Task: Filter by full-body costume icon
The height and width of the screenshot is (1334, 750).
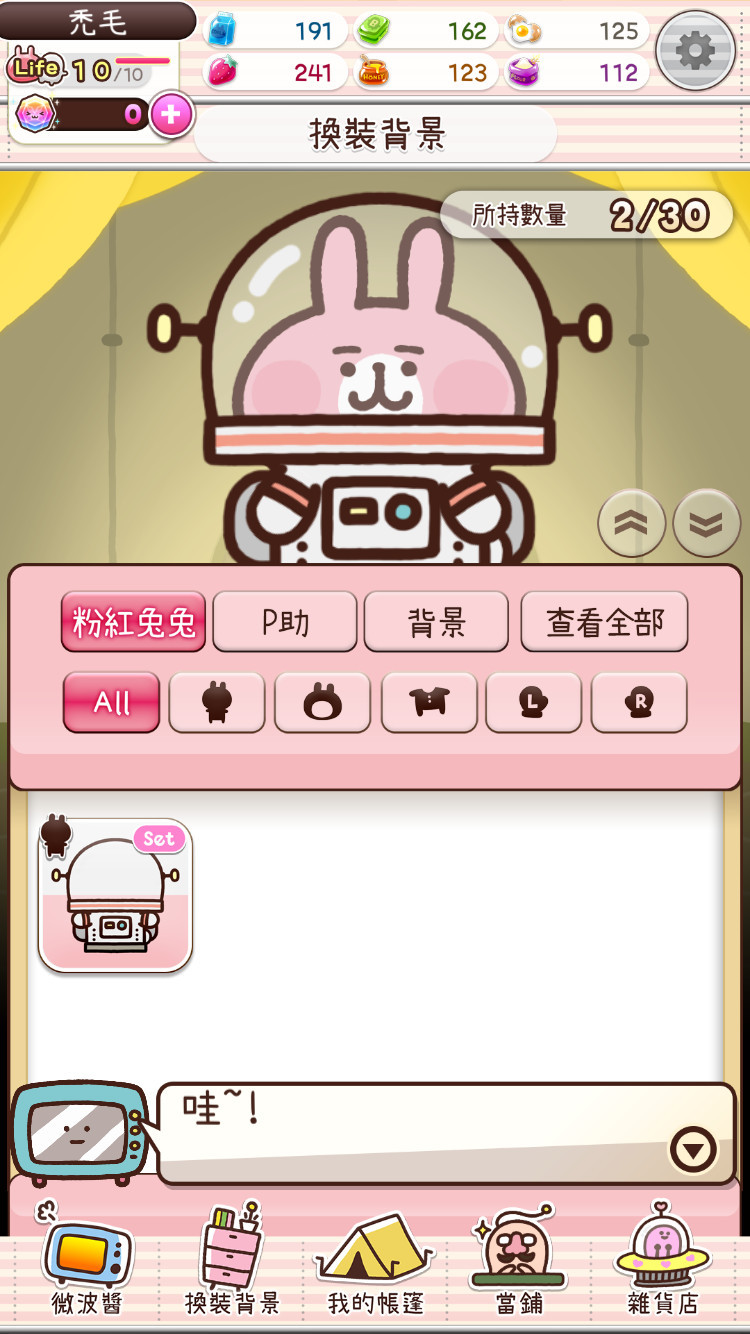Action: coord(217,702)
